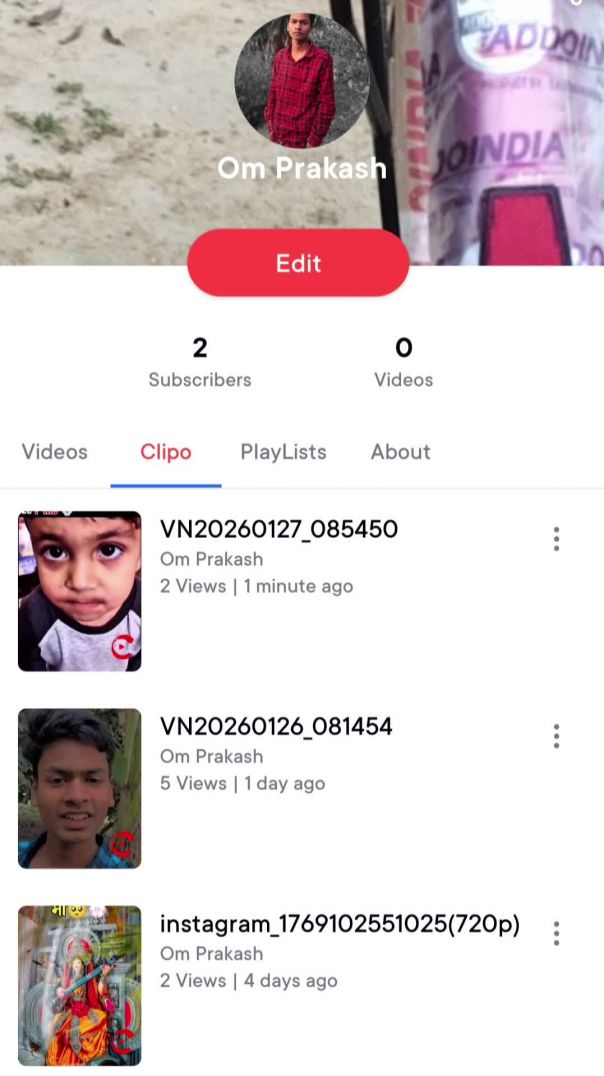This screenshot has width=604, height=1076.
Task: Open more options for VN20260126_081454
Action: coord(556,737)
